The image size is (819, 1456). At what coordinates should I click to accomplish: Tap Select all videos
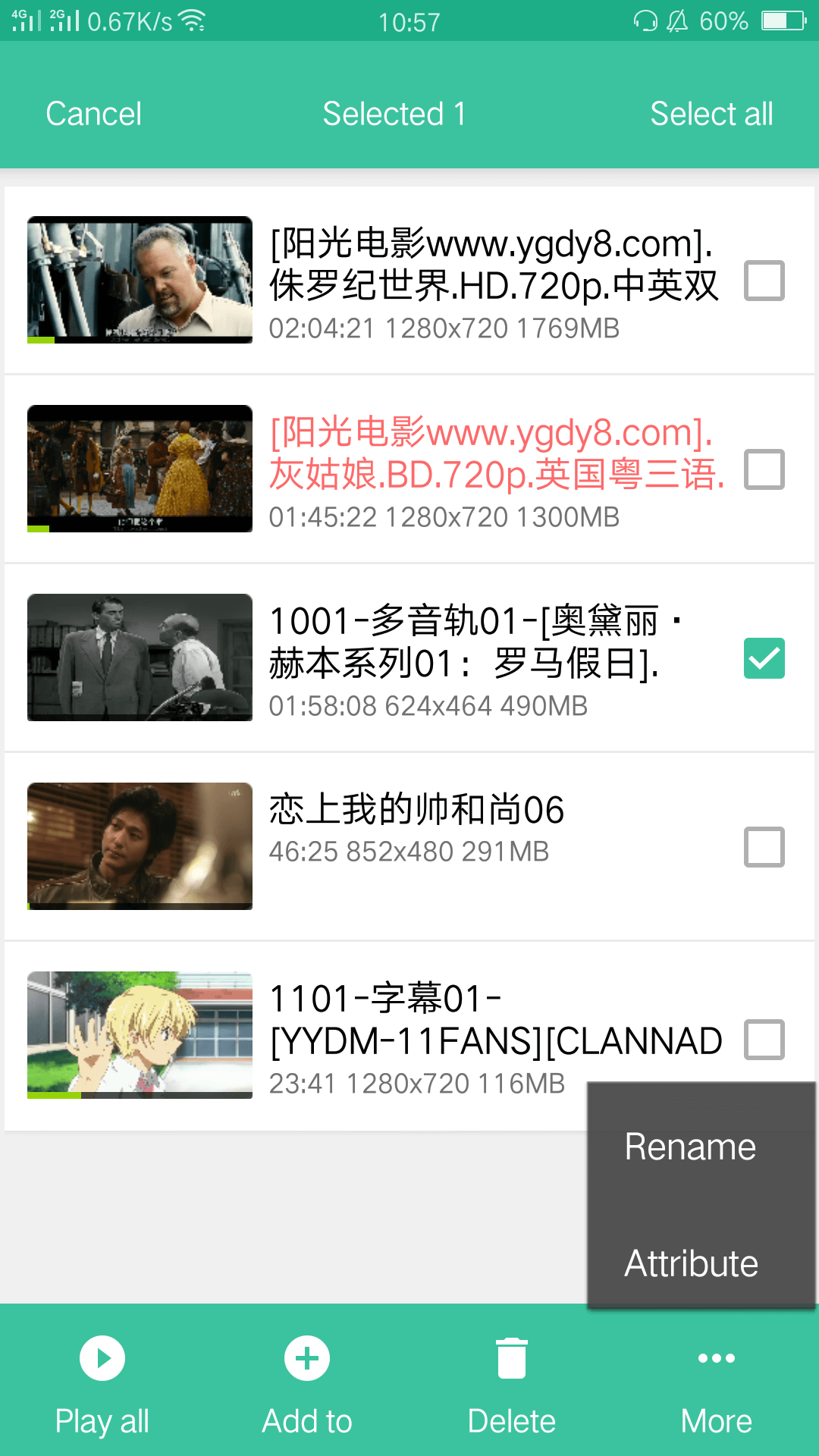pos(711,114)
